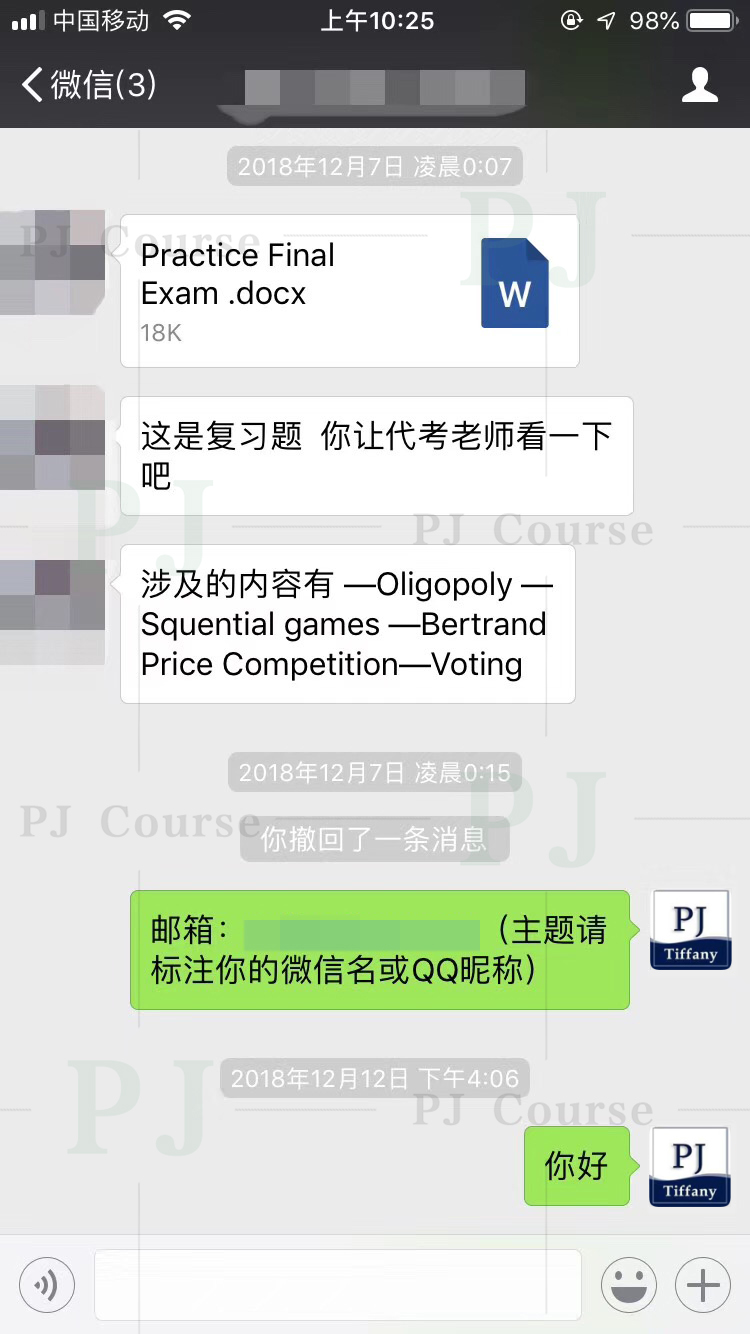Open the Practice Final Exam .docx file
This screenshot has width=750, height=1334.
pos(349,291)
